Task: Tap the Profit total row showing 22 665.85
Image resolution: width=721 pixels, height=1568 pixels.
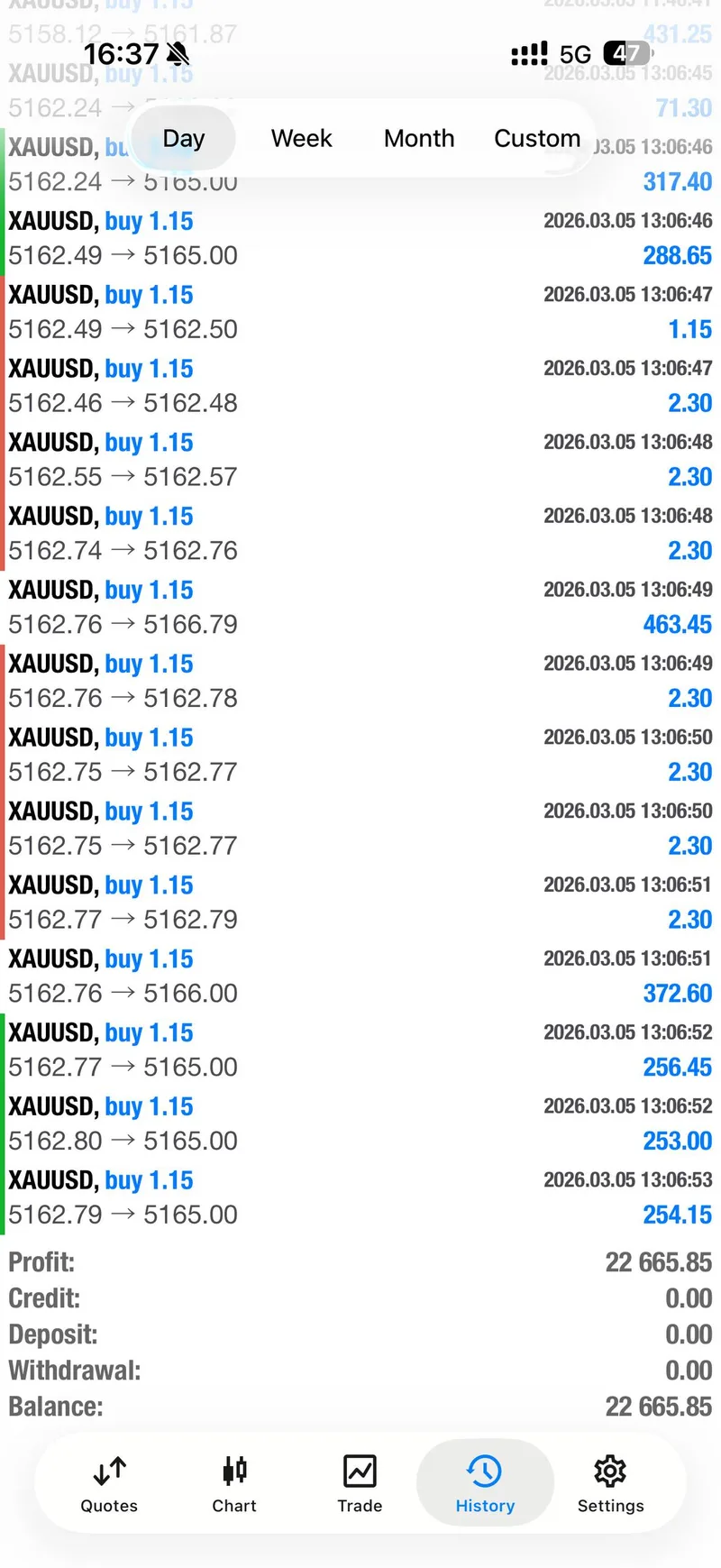Action: (360, 1262)
